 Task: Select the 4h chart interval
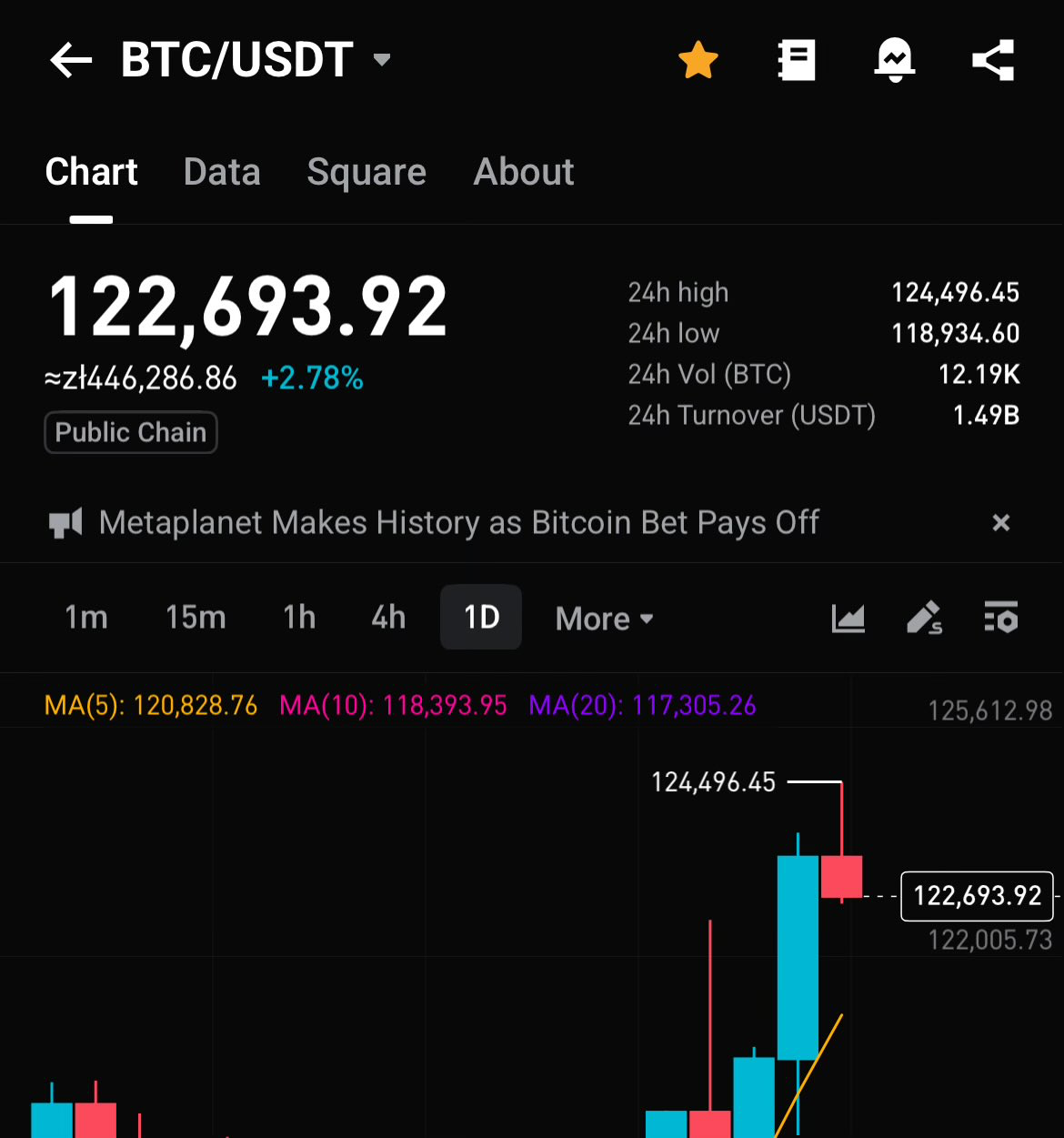click(x=388, y=618)
